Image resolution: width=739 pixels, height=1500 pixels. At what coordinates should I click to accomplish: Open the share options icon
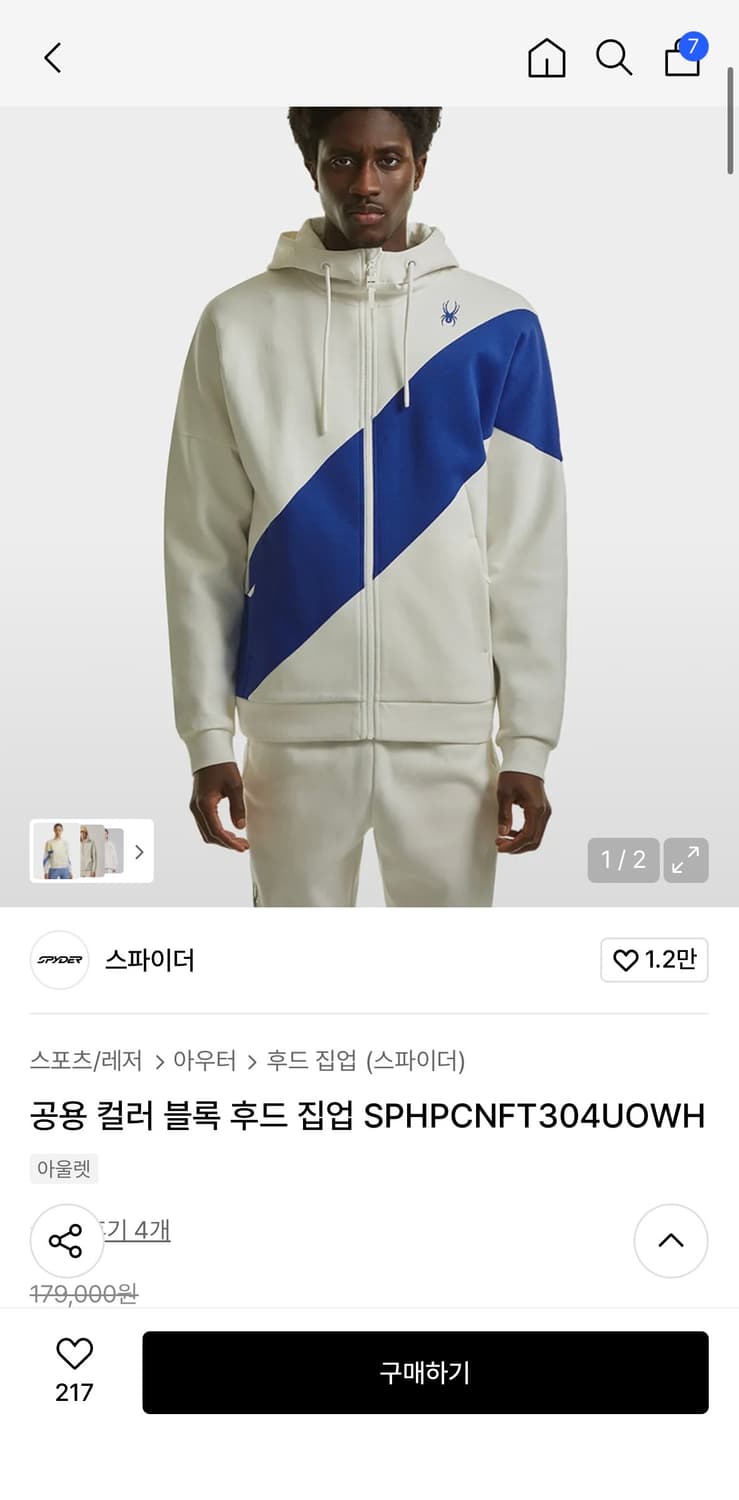click(67, 1241)
